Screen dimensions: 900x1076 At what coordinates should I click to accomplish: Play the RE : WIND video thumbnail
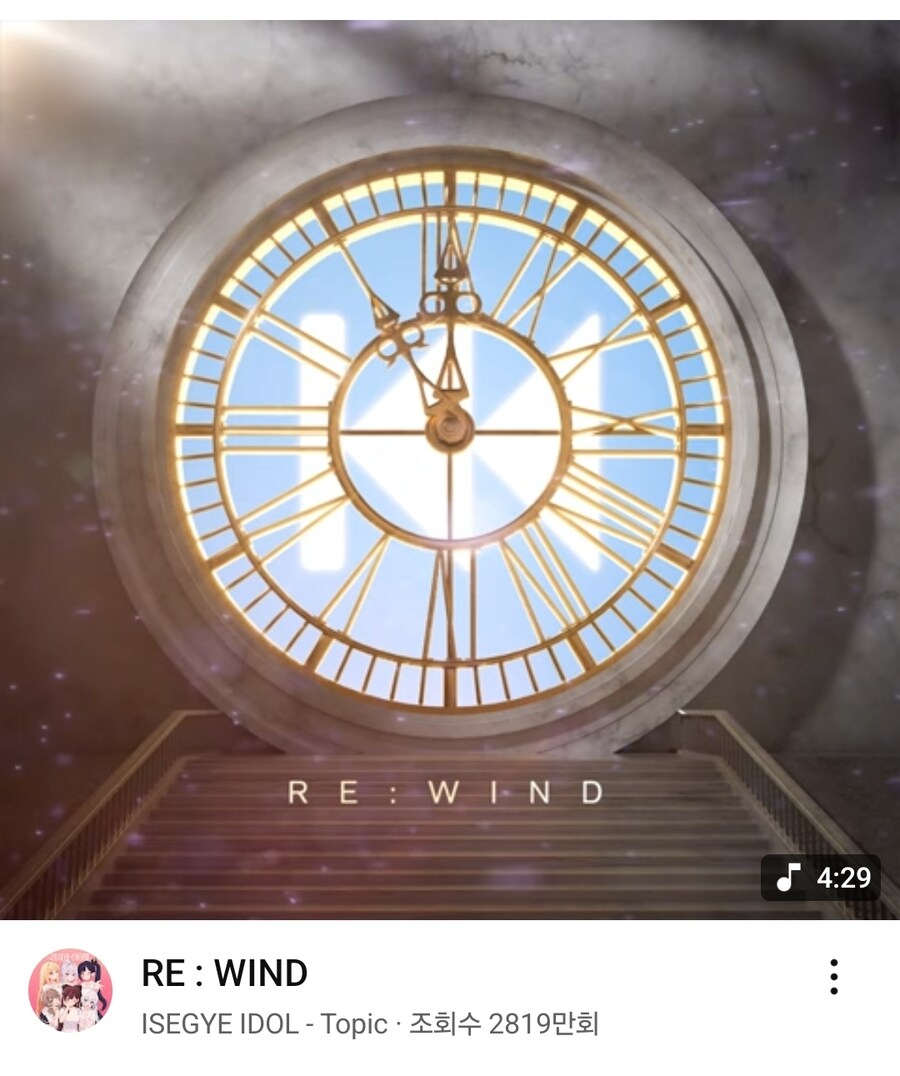[x=450, y=470]
